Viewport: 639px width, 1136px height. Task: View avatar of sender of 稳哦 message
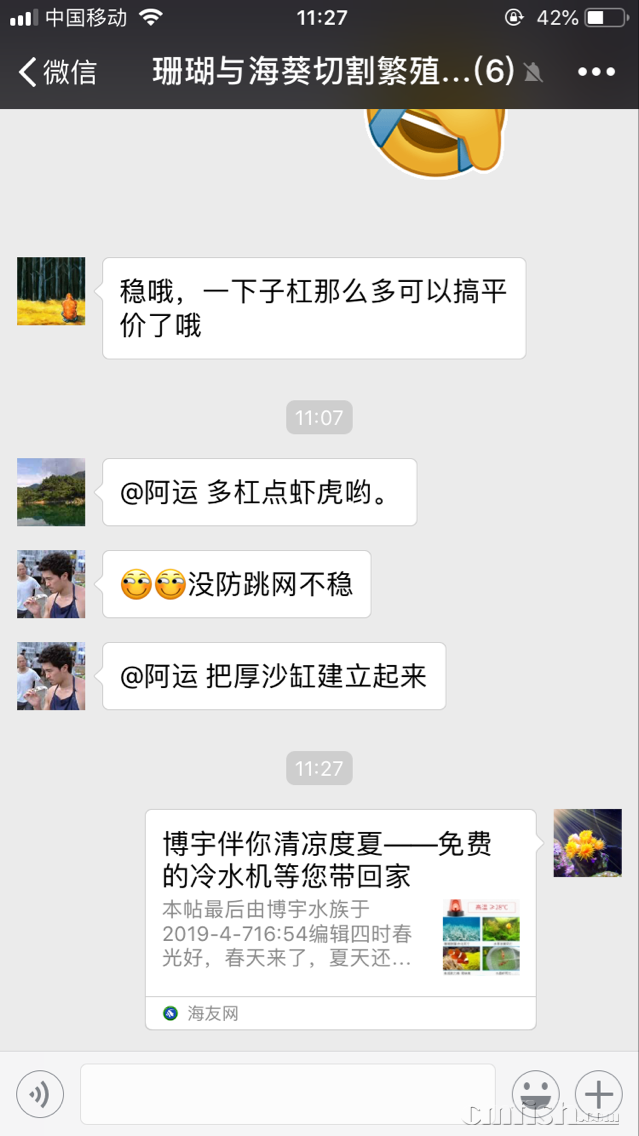point(51,291)
